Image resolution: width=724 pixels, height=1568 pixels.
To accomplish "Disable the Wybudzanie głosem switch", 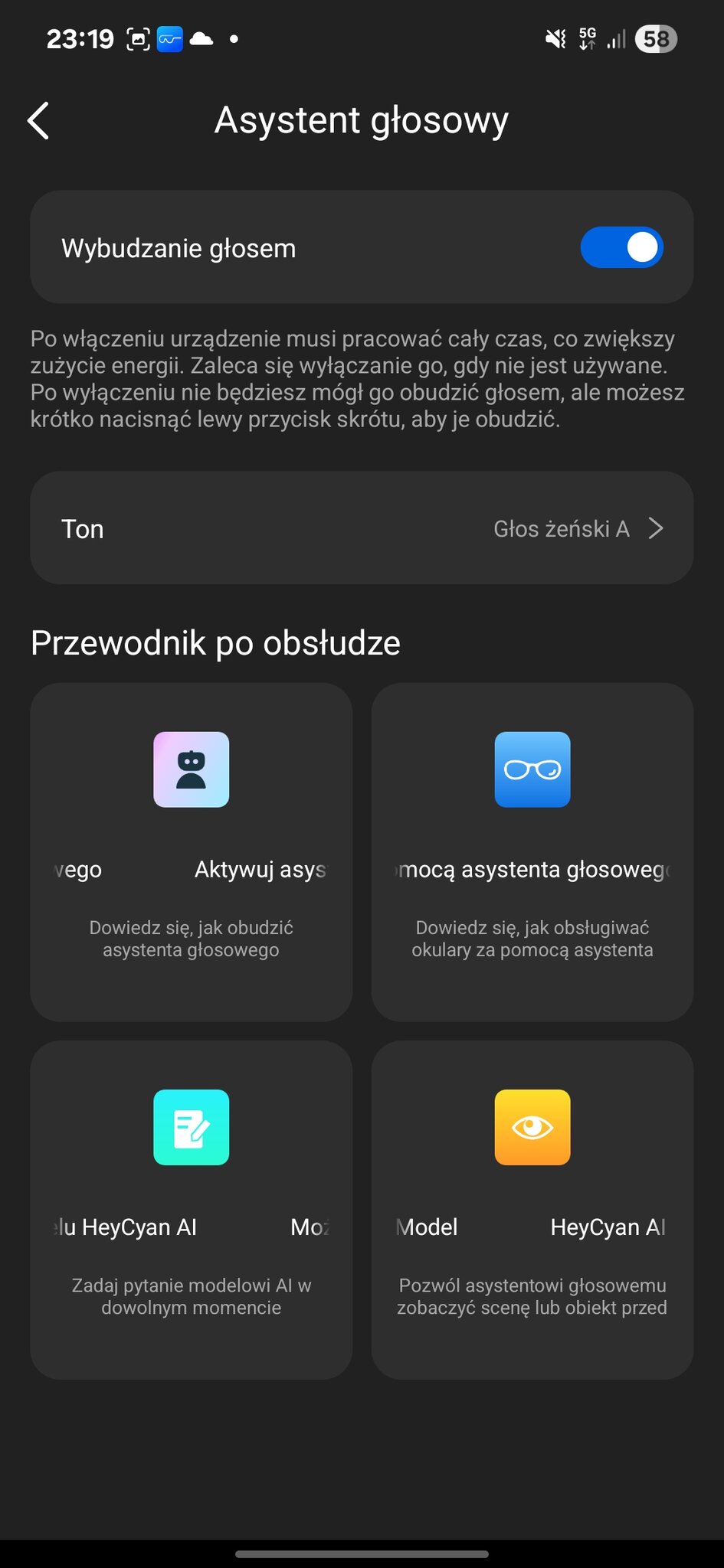I will tap(621, 247).
